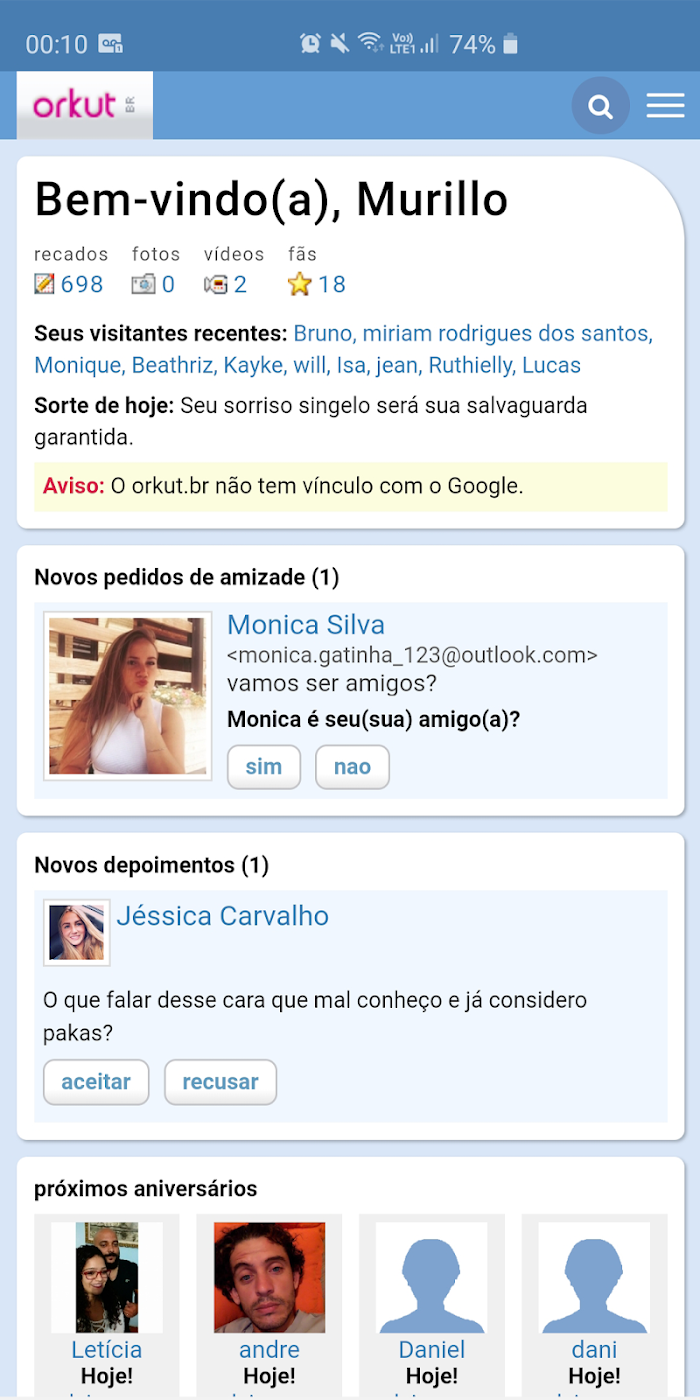
Task: Tap Monica Silva's profile photo
Action: 127,696
